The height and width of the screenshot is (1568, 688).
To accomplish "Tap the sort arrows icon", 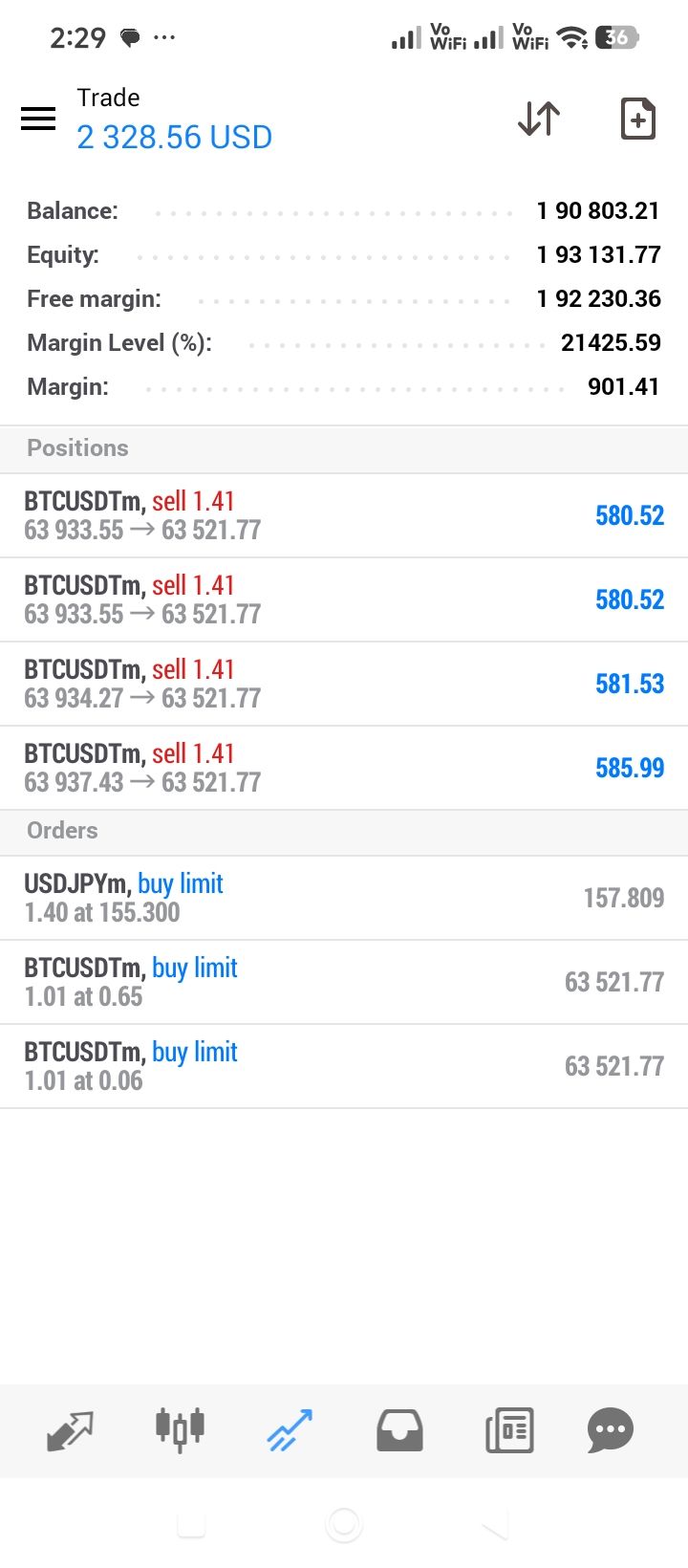I will [539, 119].
